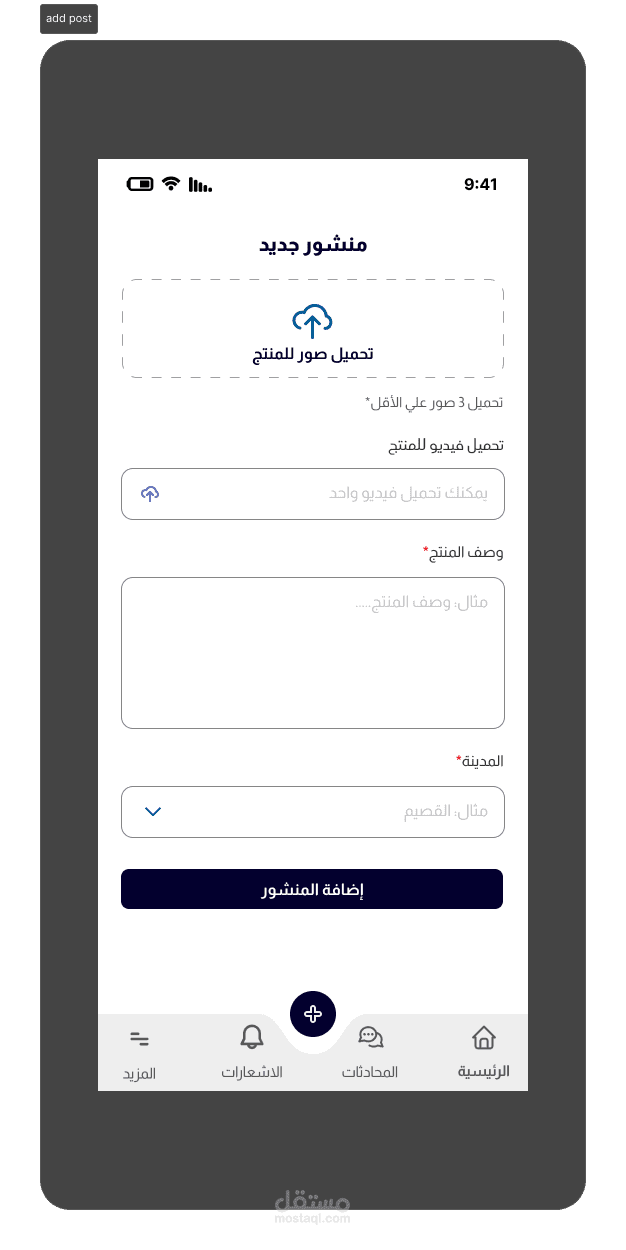The image size is (626, 1250).
Task: Expand the المدينة city dropdown
Action: pyautogui.click(x=313, y=812)
